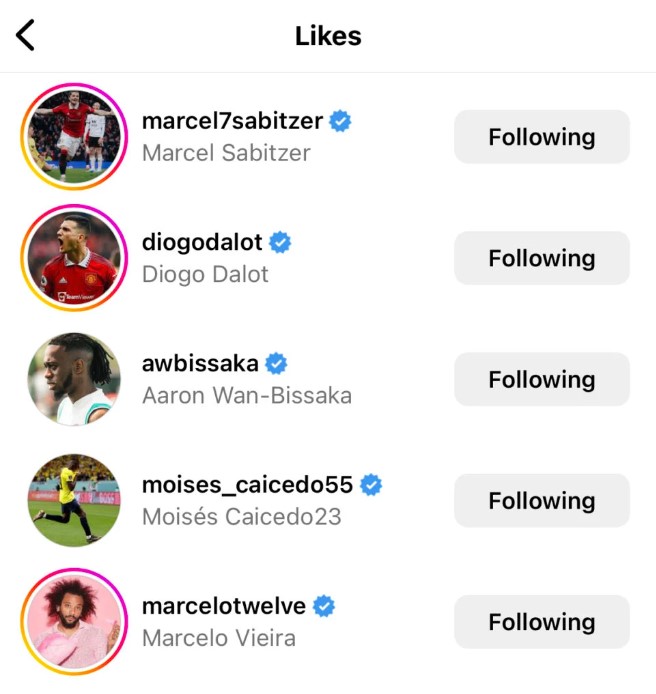Open the marcelotwelve username row
The image size is (656, 694).
(224, 607)
